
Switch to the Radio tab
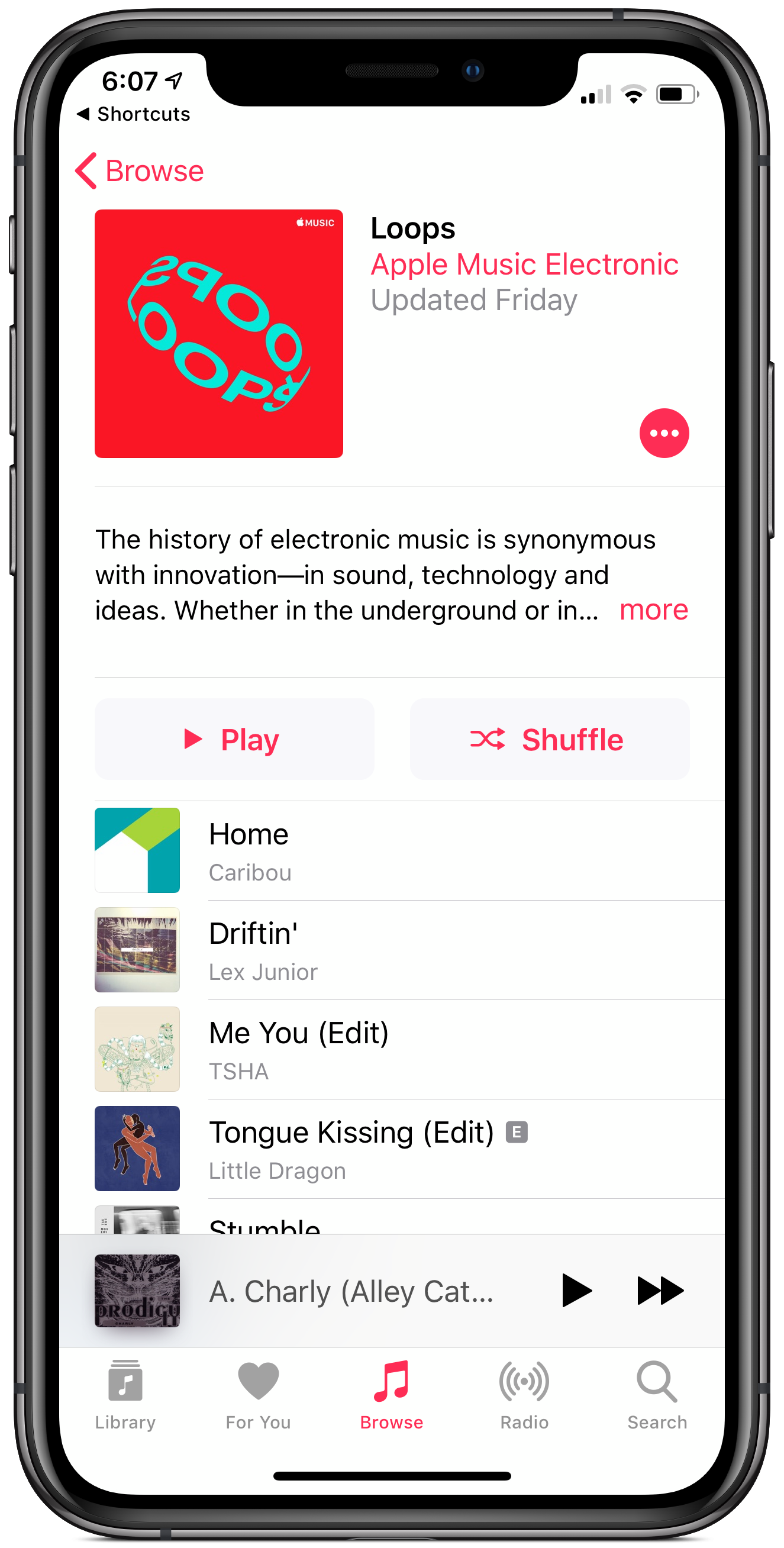click(x=524, y=1395)
